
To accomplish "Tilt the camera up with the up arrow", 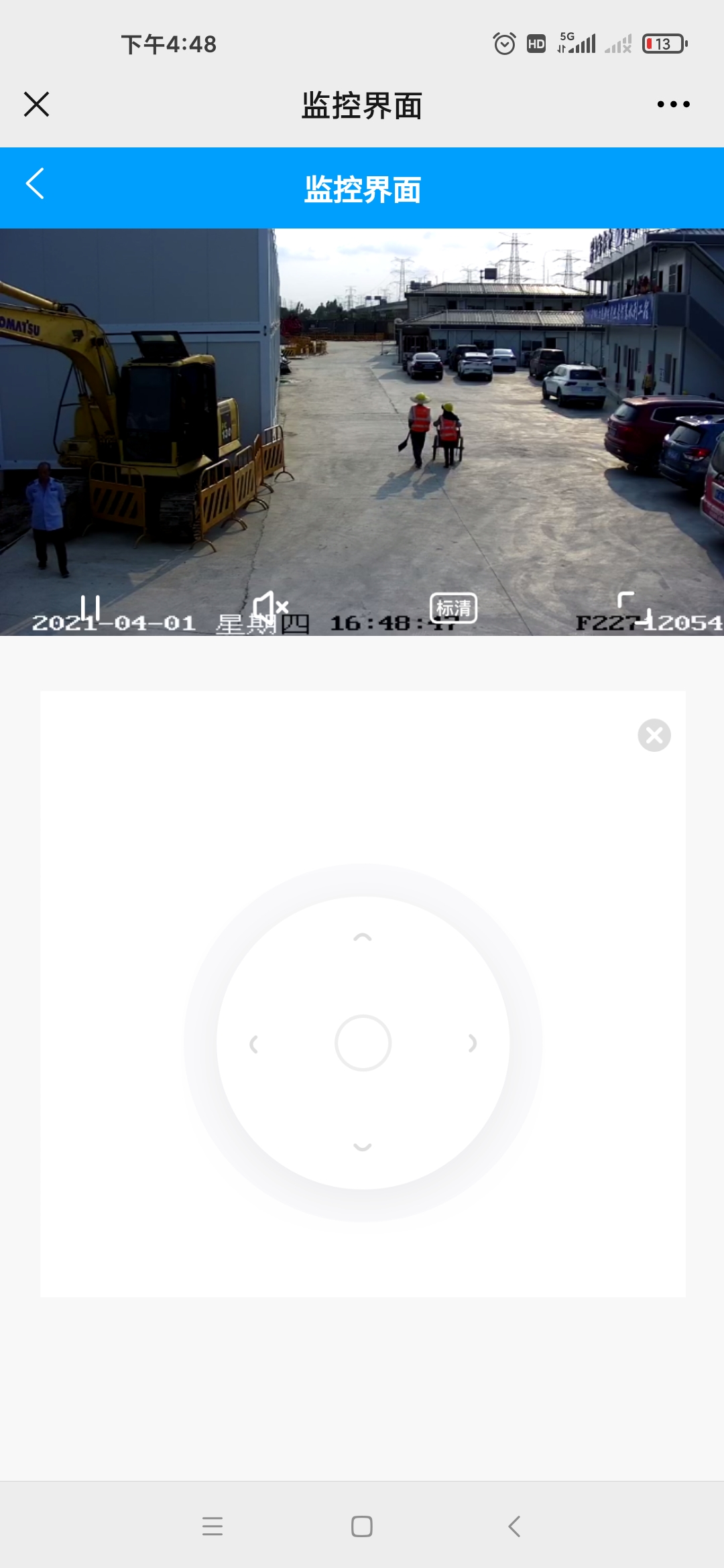I will click(x=363, y=937).
